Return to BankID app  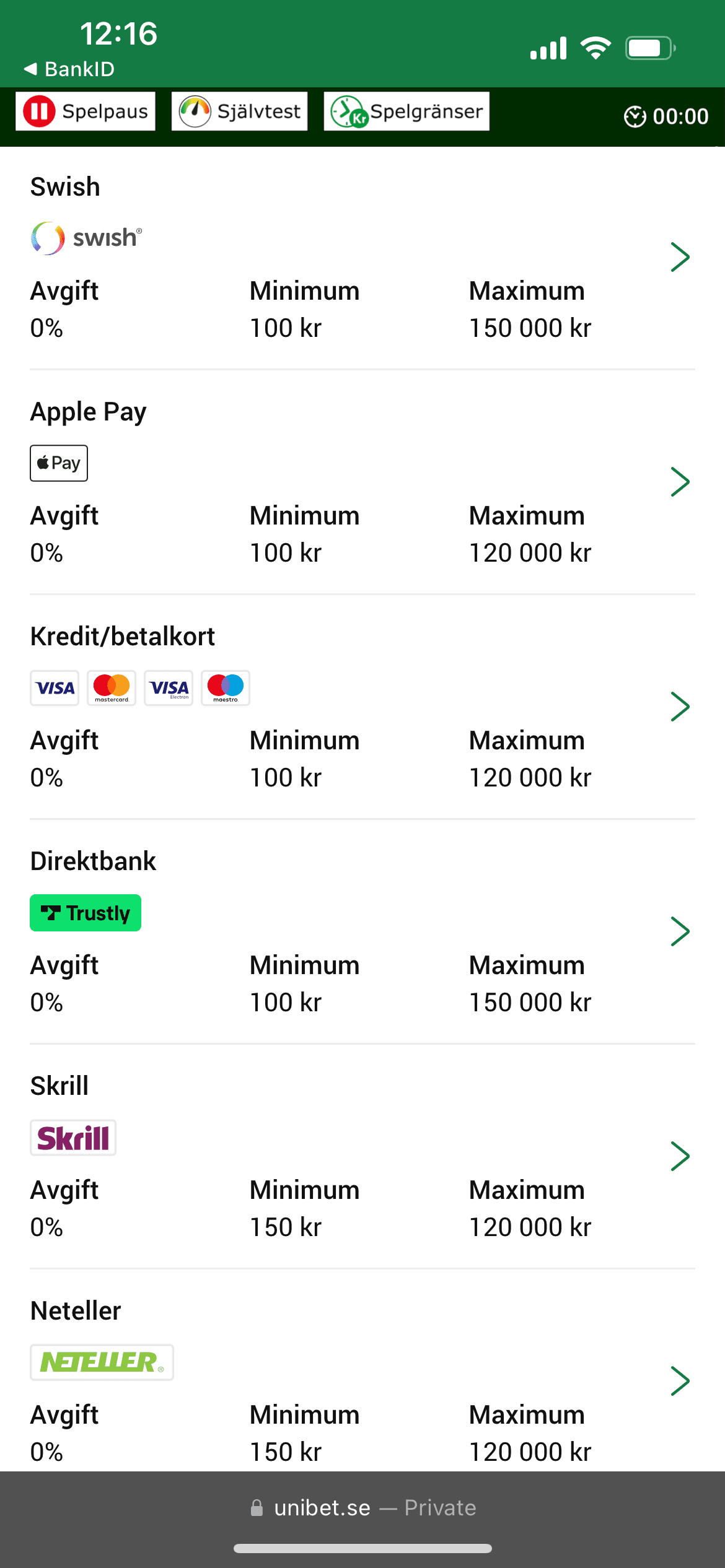point(68,69)
